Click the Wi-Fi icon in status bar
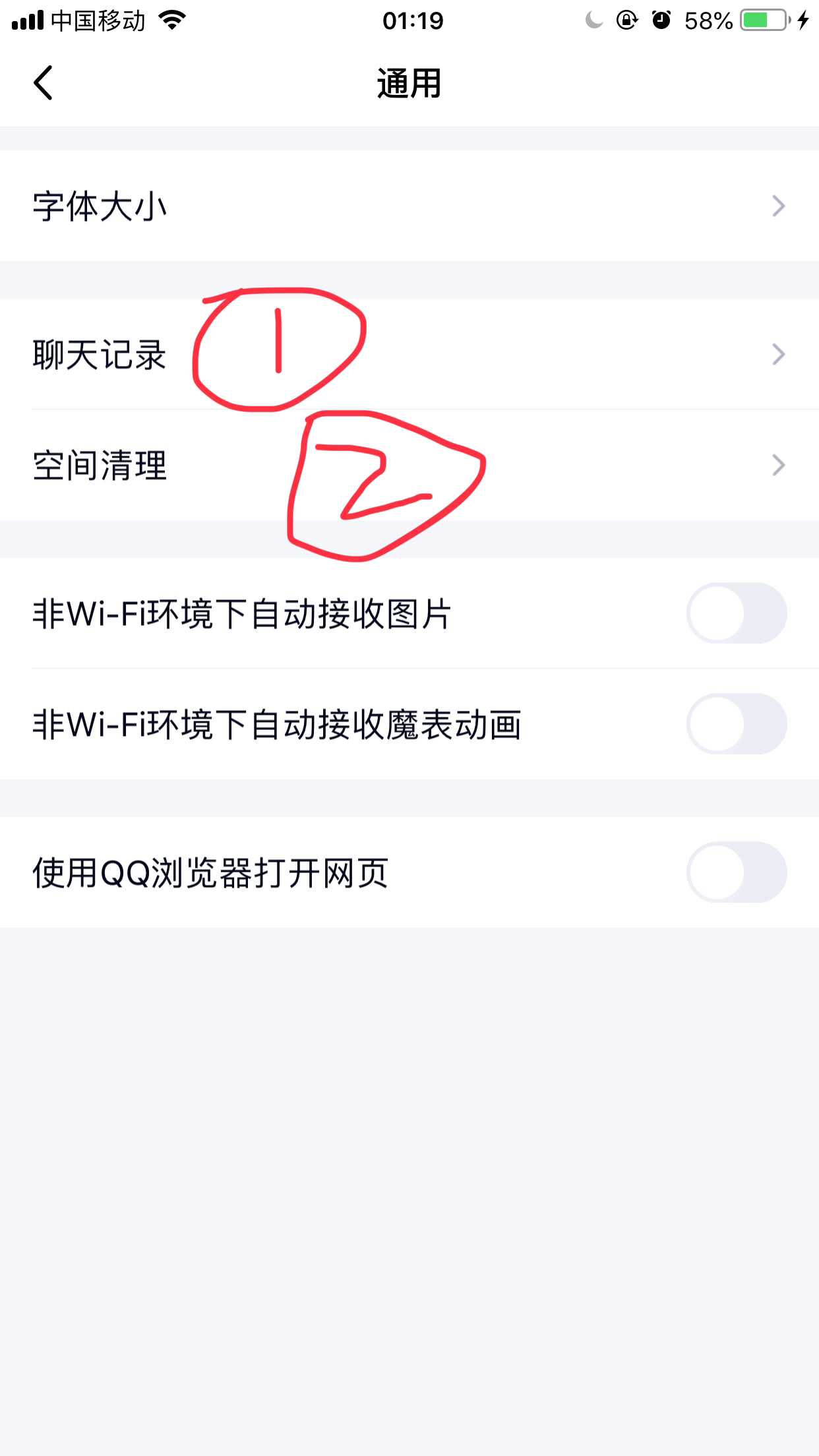819x1456 pixels. 170,20
